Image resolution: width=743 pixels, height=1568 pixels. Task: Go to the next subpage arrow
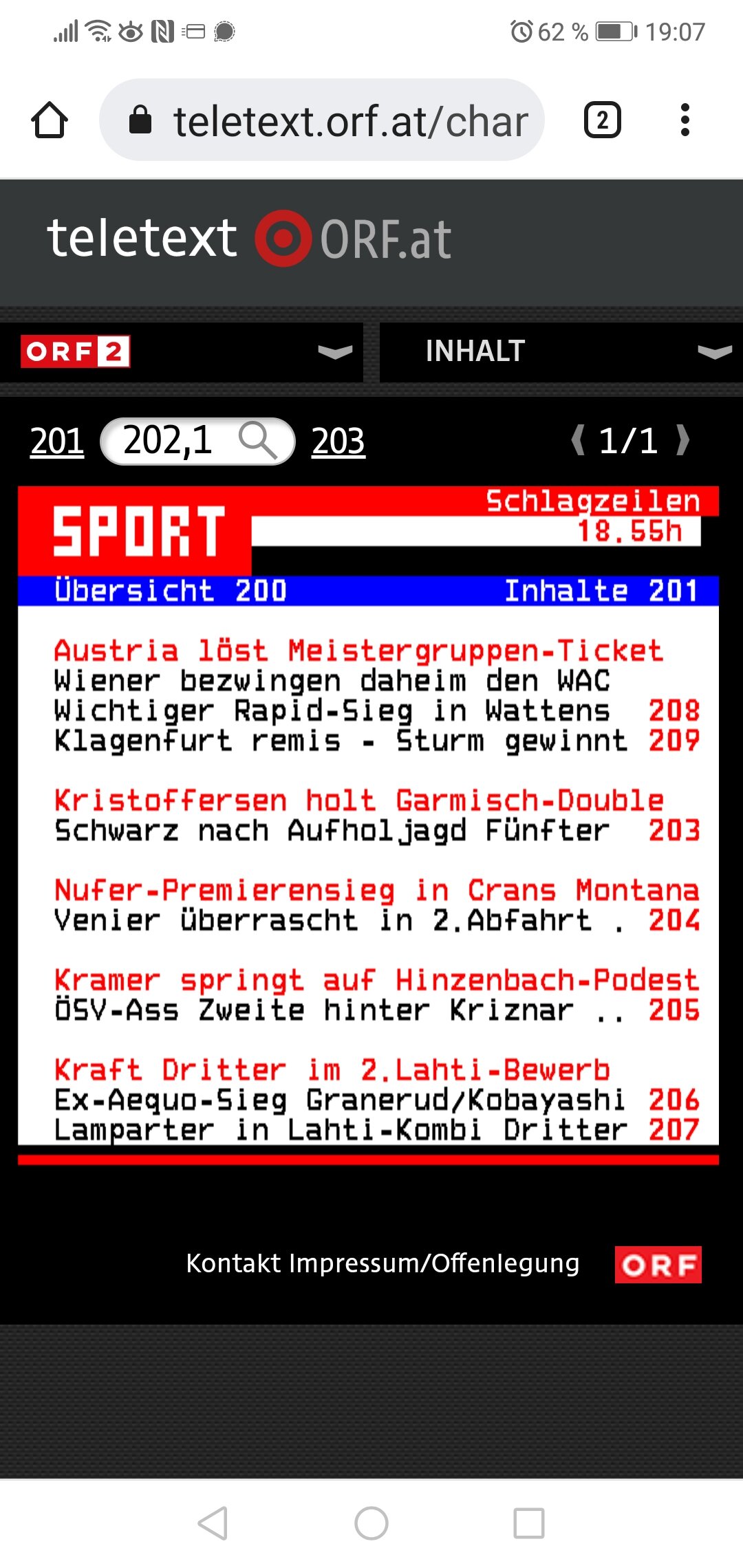[x=682, y=440]
